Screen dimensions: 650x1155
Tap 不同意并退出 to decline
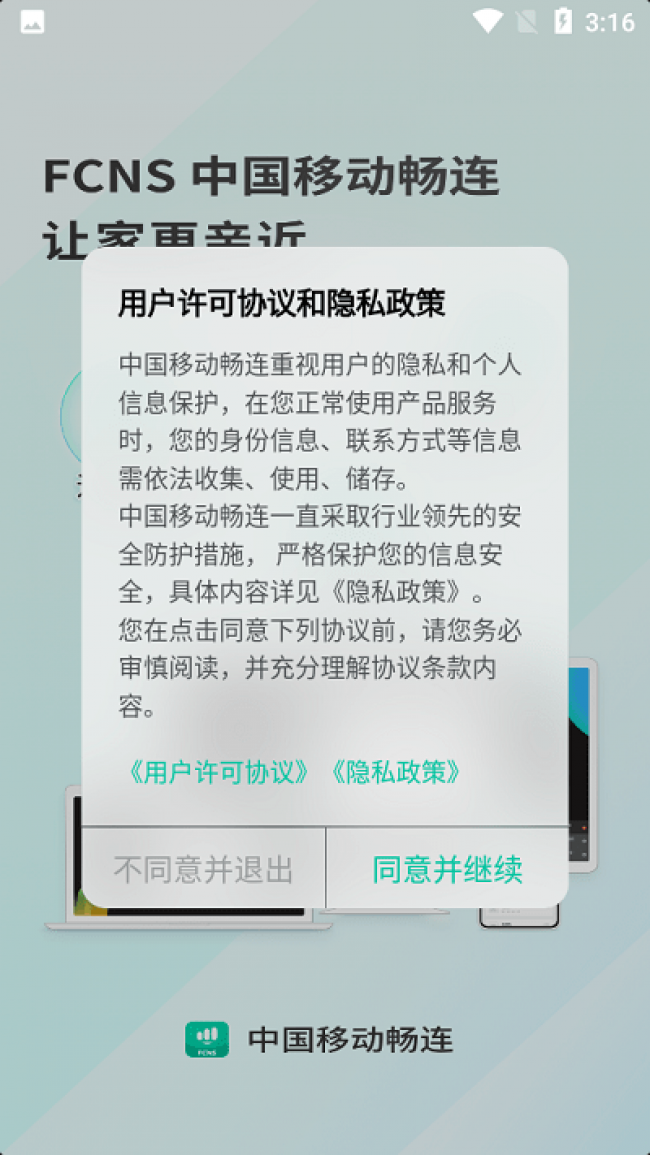[x=203, y=869]
